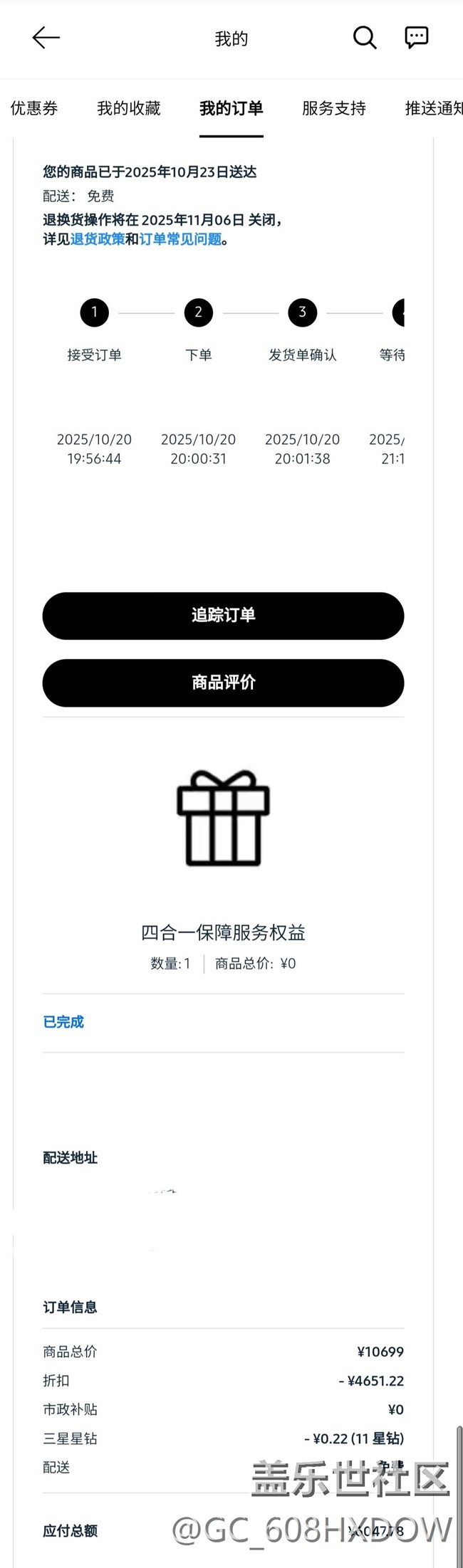463x1568 pixels.
Task: Open the 订单常见问题 link
Action: (x=180, y=239)
